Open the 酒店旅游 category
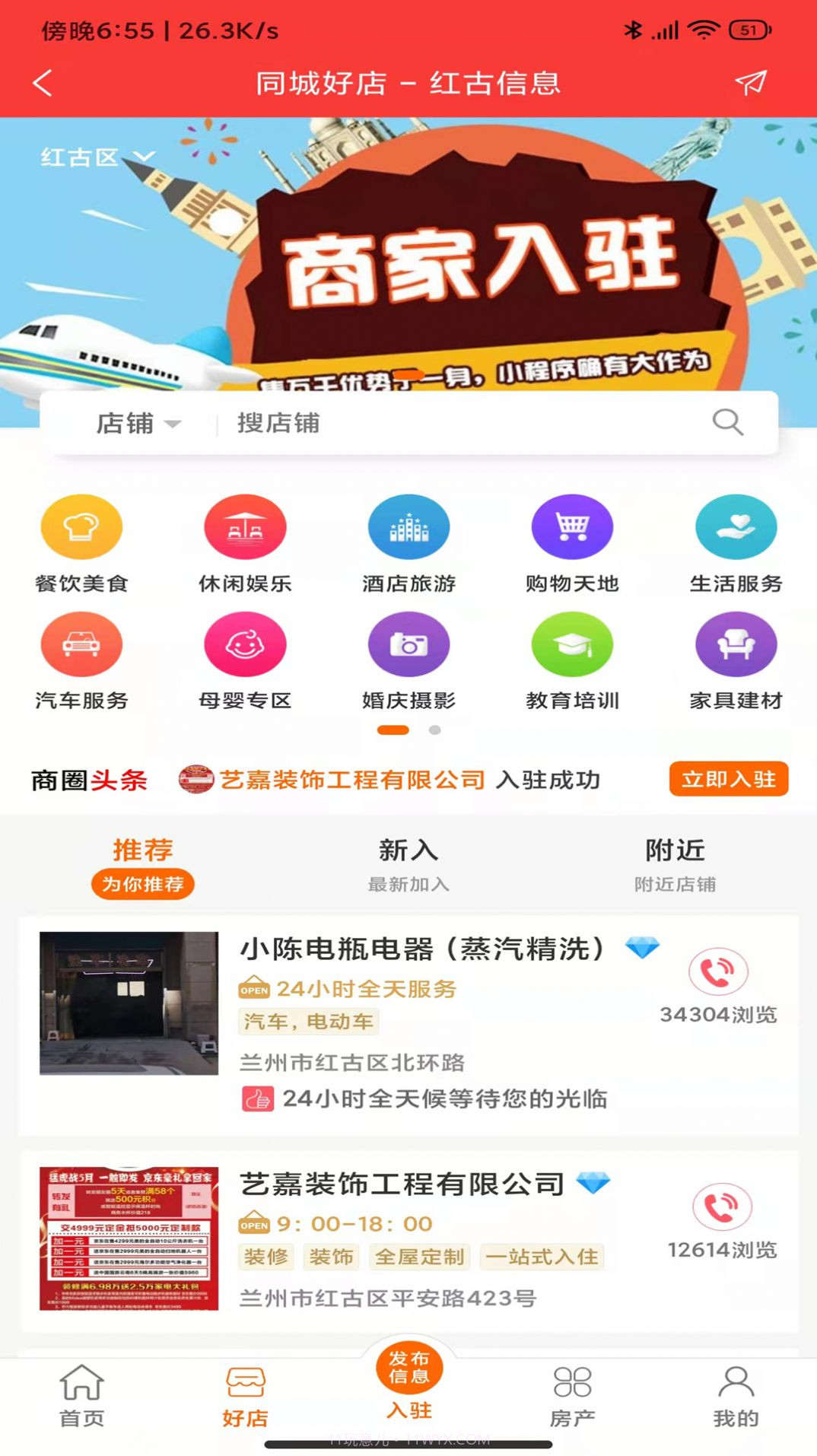 pyautogui.click(x=408, y=527)
